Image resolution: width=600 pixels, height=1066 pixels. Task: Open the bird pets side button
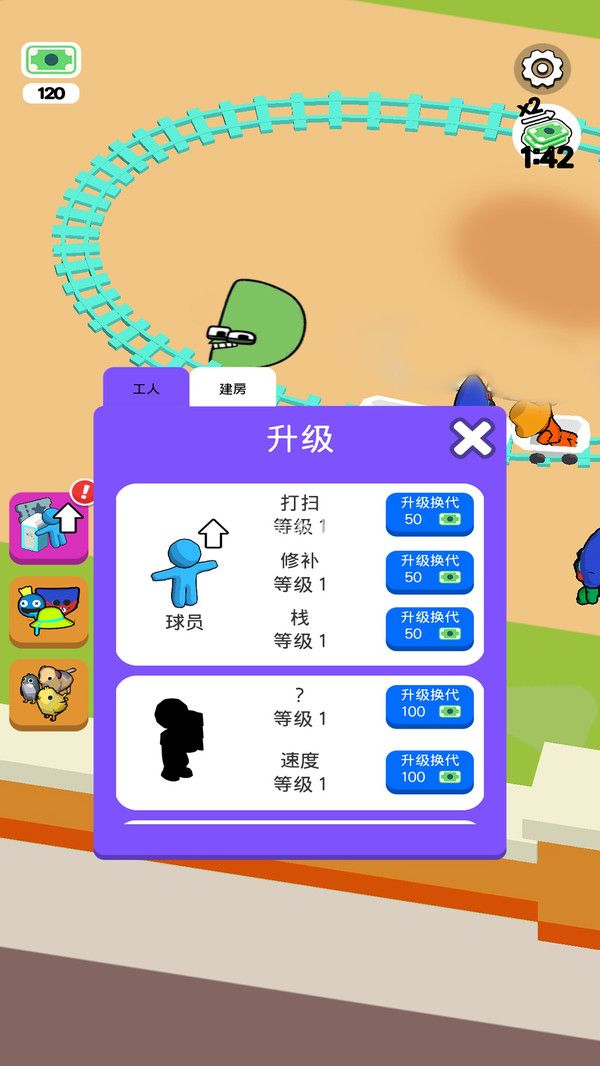tap(49, 694)
